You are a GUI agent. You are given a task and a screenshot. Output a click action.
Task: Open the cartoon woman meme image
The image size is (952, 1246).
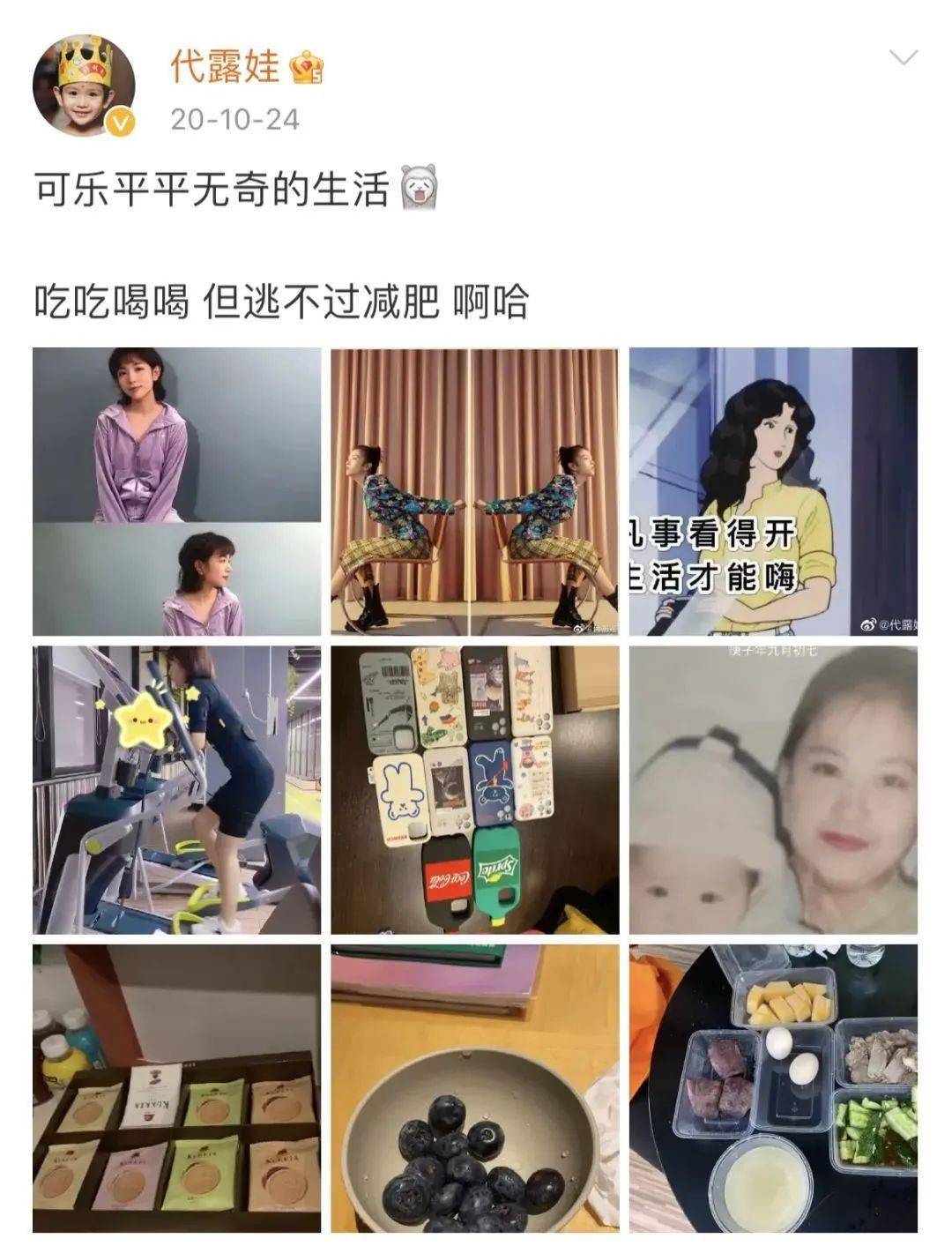pos(773,491)
